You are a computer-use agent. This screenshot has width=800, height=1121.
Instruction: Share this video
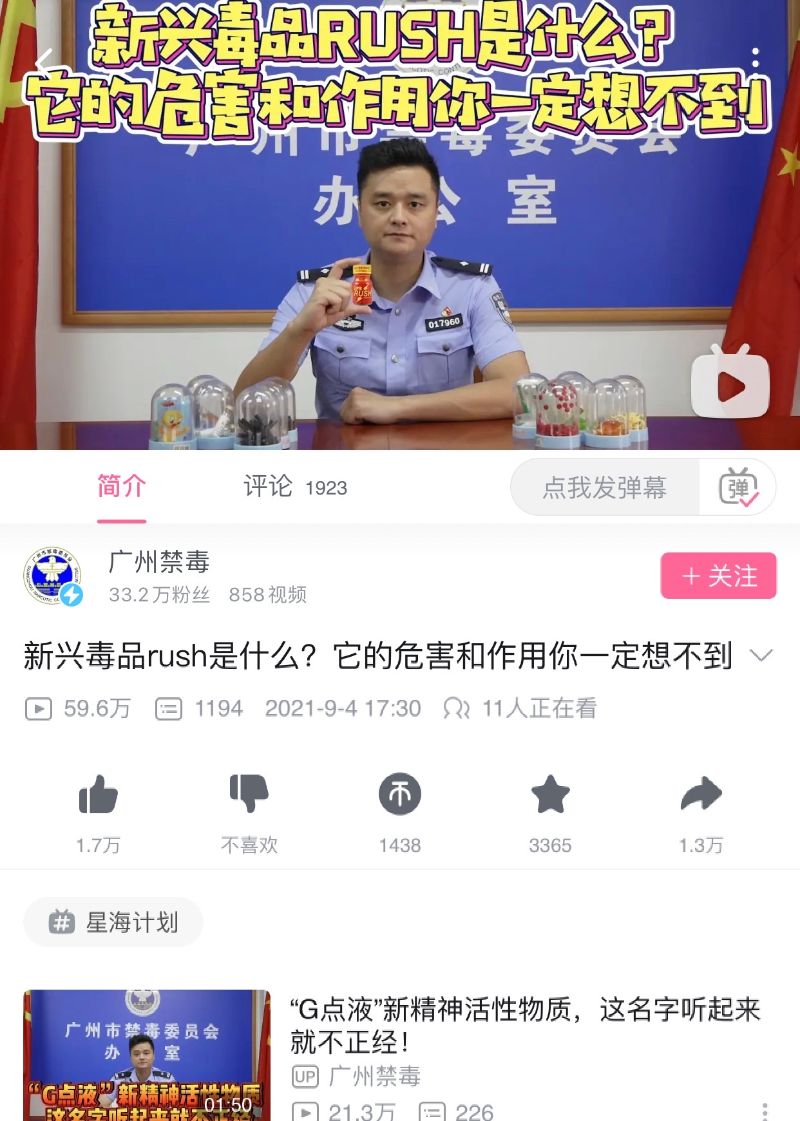tap(700, 797)
